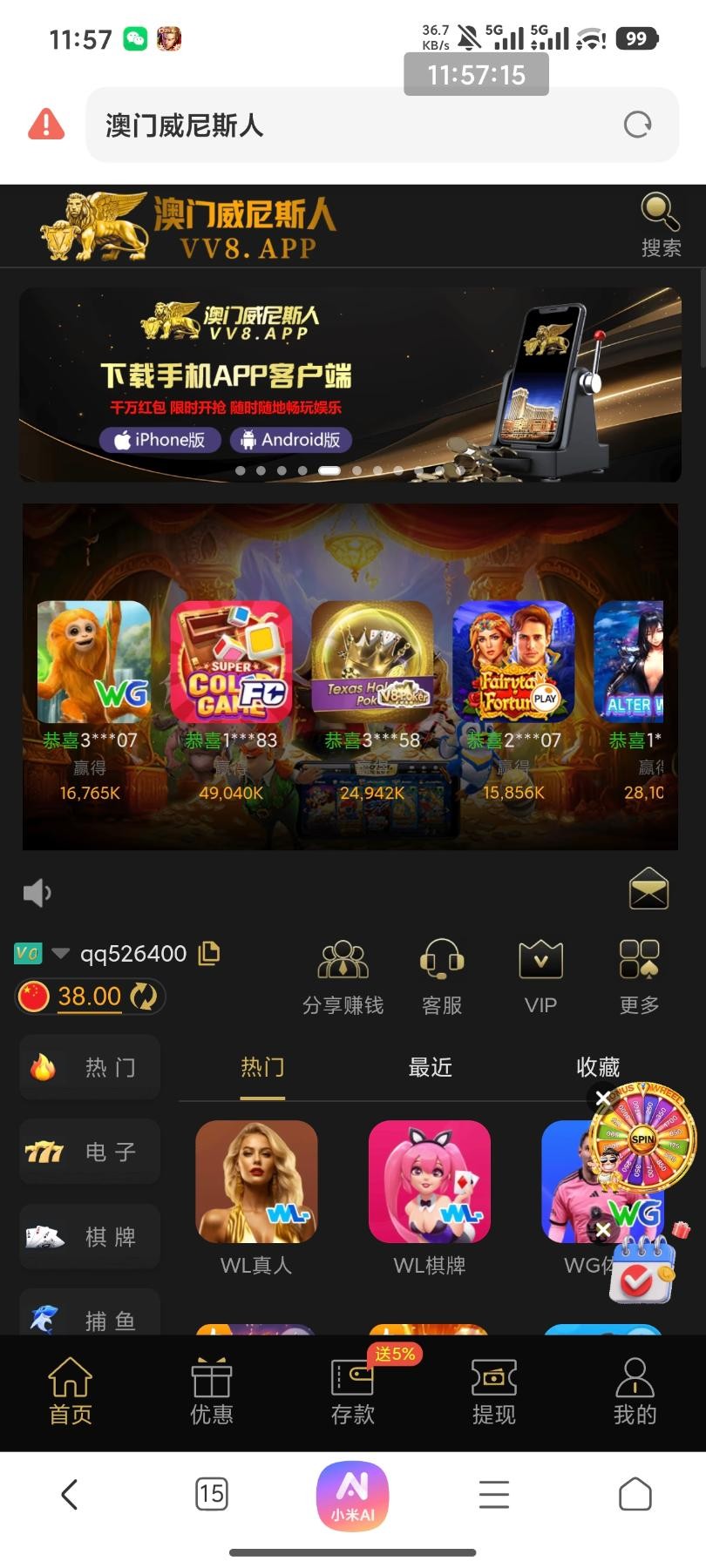Image resolution: width=706 pixels, height=1568 pixels.
Task: Refresh the 38.00 balance
Action: click(144, 997)
